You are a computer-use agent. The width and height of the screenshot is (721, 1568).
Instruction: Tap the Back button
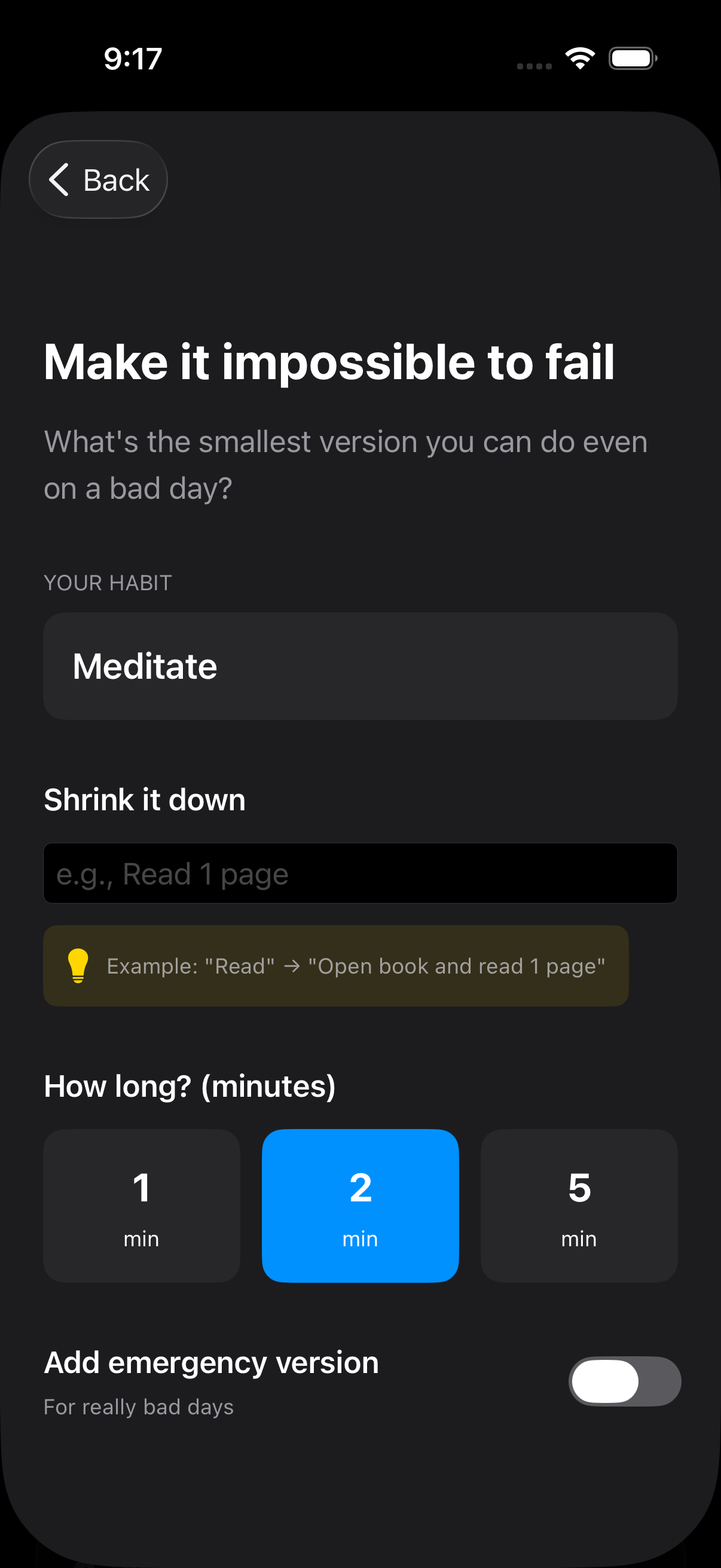pos(98,179)
